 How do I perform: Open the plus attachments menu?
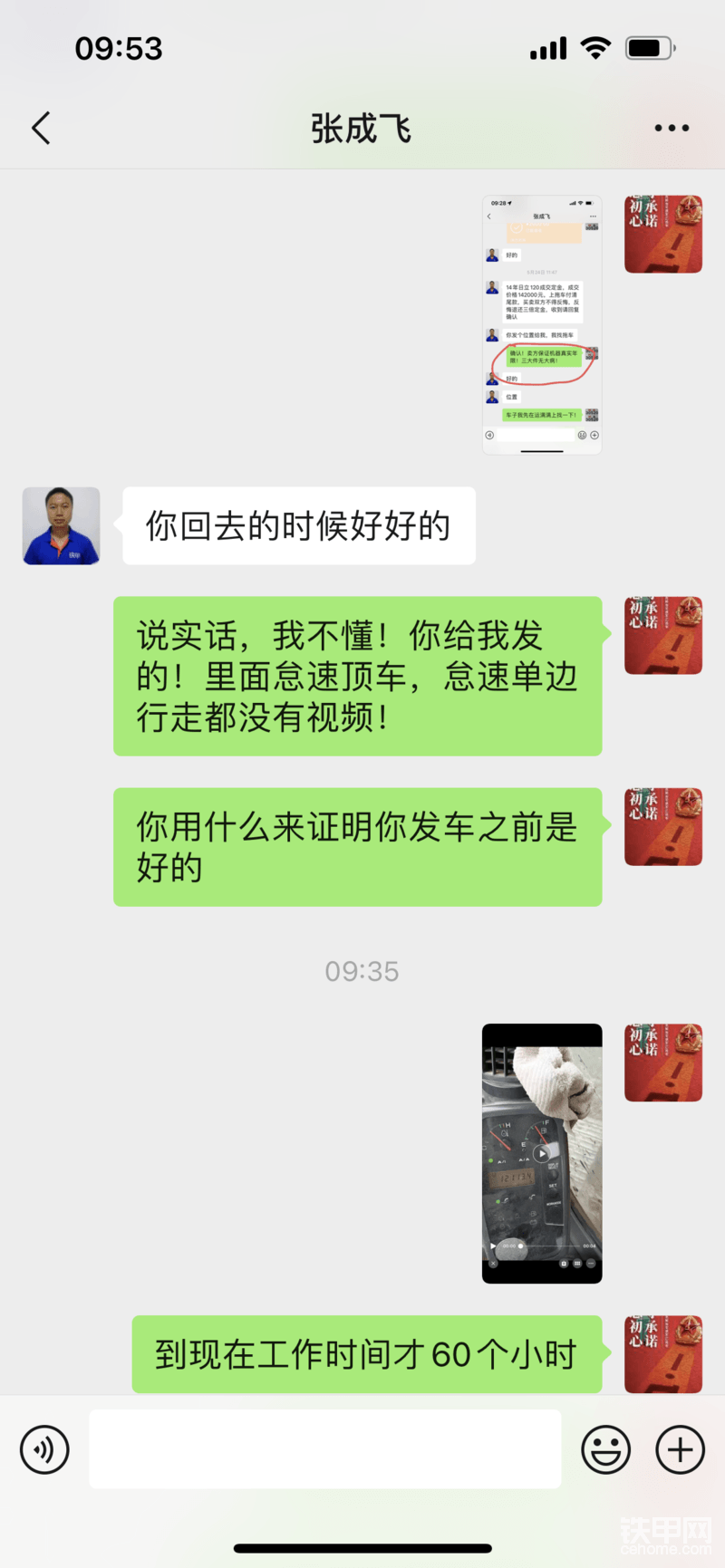click(680, 1449)
